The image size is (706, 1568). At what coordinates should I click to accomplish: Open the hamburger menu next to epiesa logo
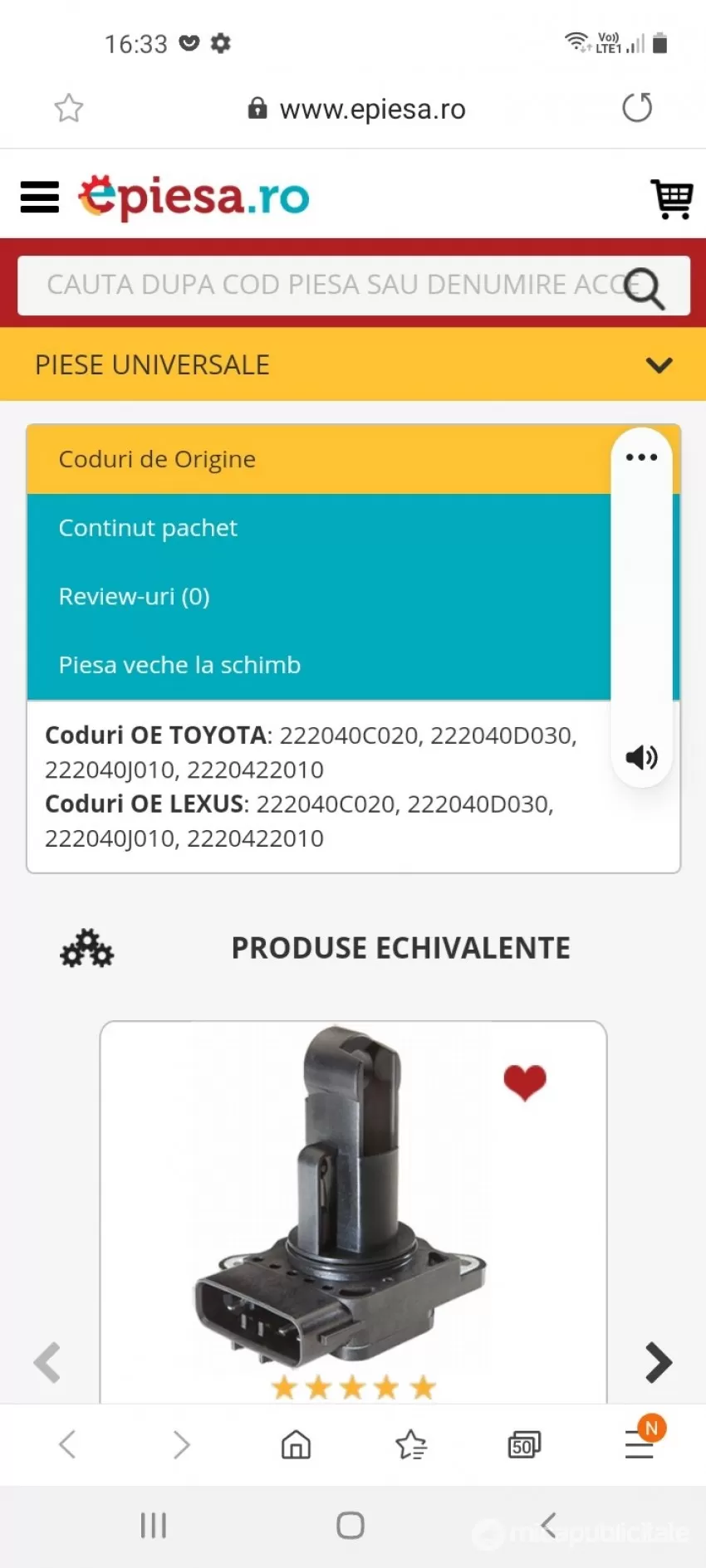click(x=39, y=198)
